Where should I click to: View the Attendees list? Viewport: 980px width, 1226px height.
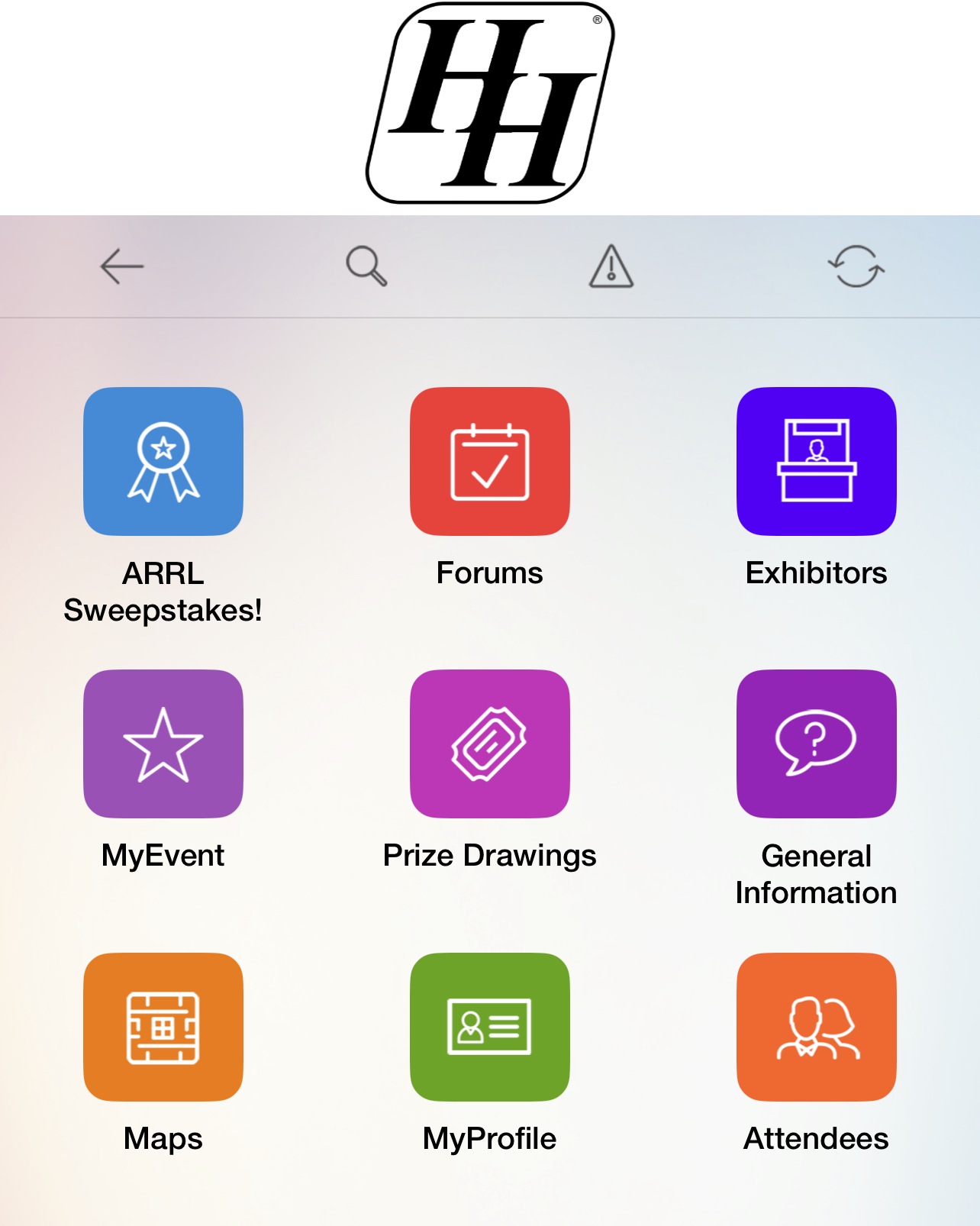point(817,1027)
